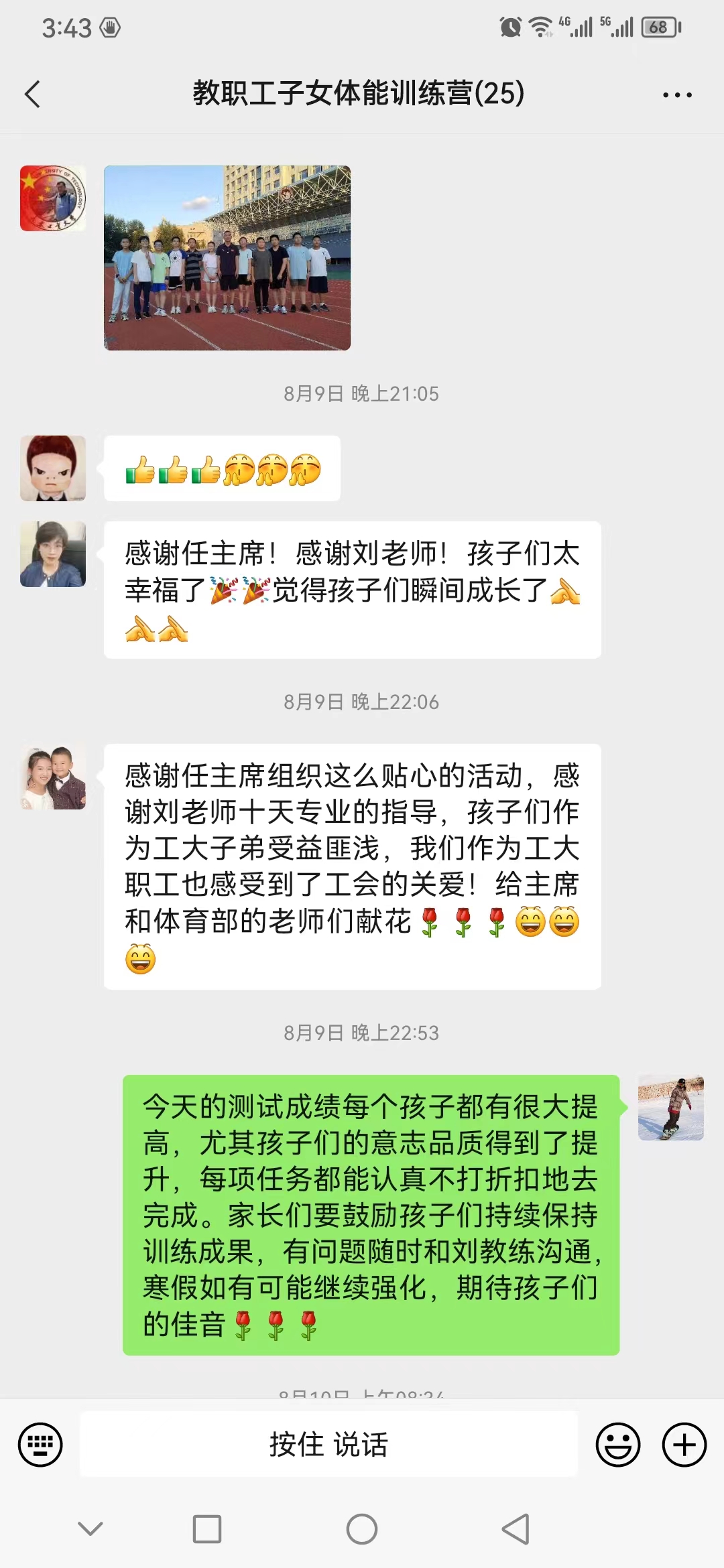The width and height of the screenshot is (724, 1568).
Task: View profile of the mother and child avatar
Action: (x=53, y=777)
